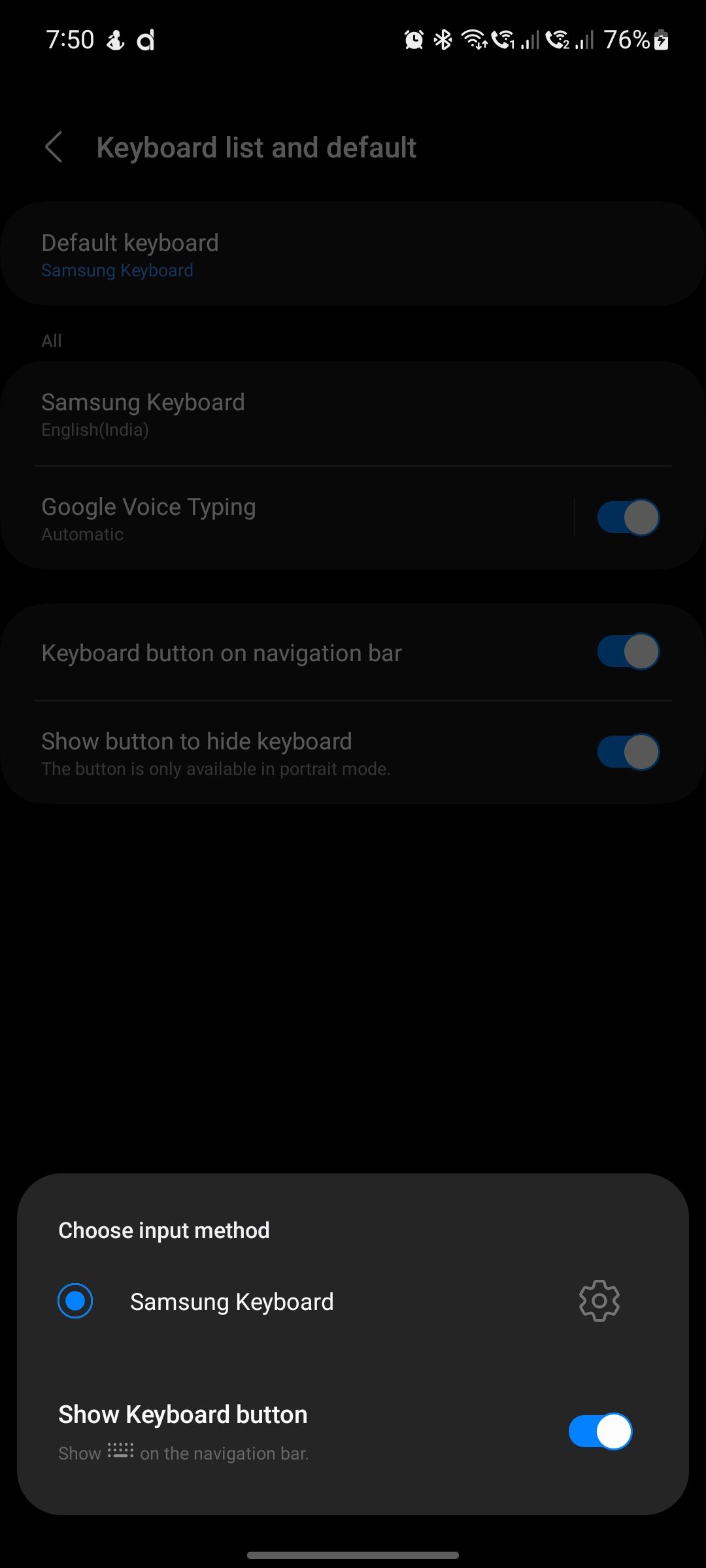Click the 7:50 clock in the status bar
The width and height of the screenshot is (706, 1568).
72,39
